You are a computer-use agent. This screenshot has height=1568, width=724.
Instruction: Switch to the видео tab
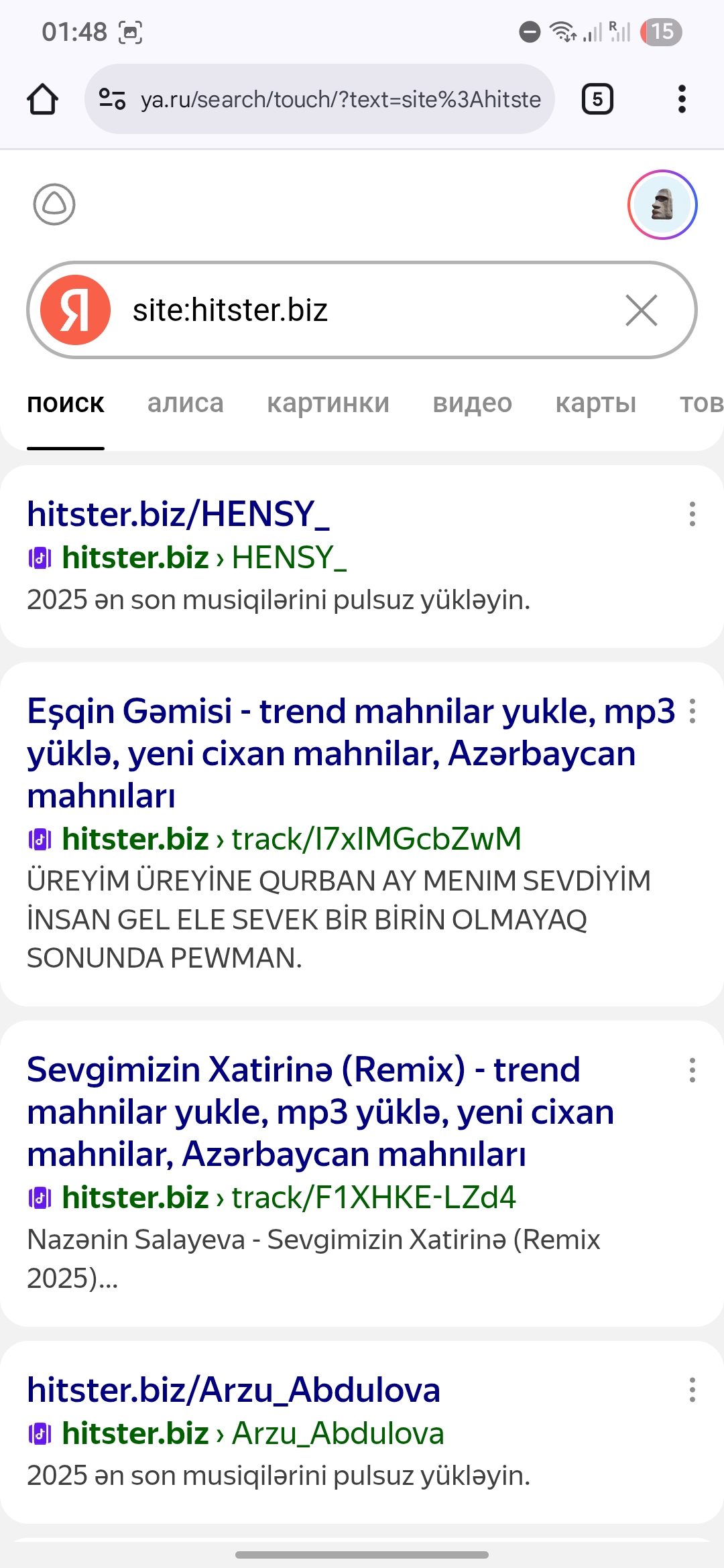(472, 403)
